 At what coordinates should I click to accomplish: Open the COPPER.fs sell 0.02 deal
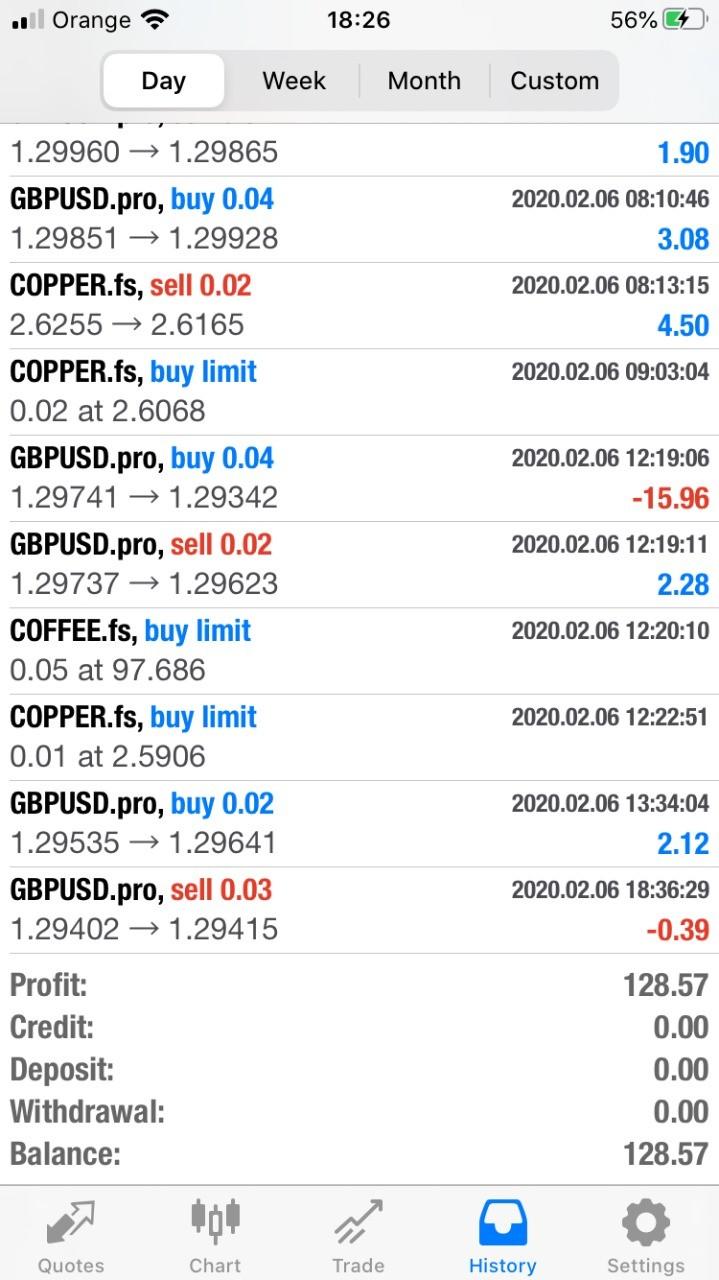pos(359,305)
